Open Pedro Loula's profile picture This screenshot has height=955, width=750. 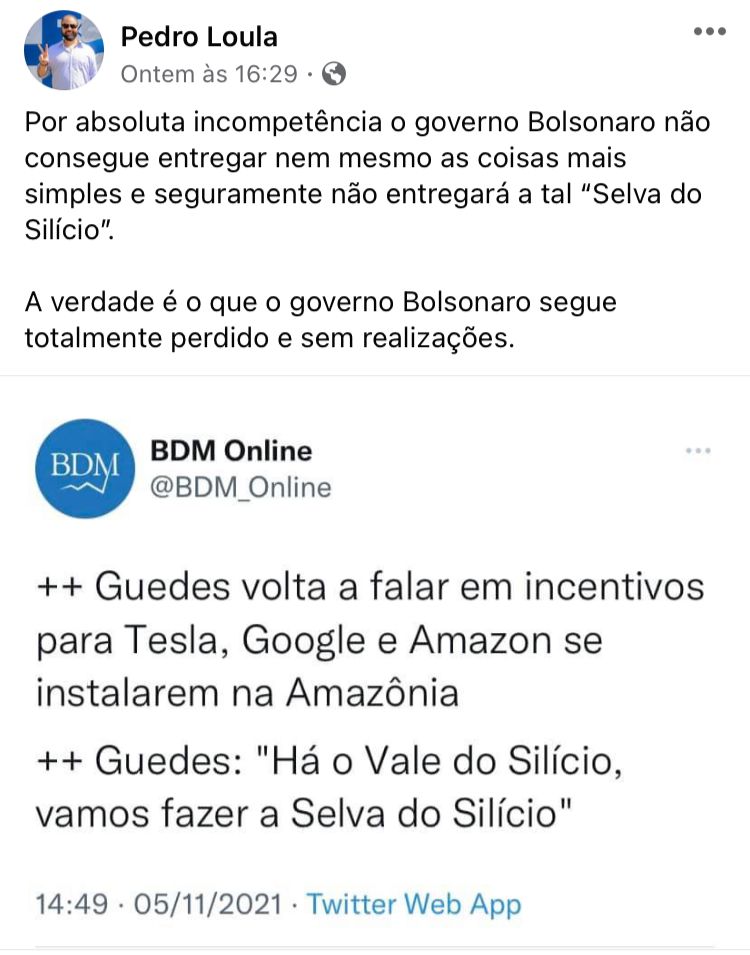tap(64, 51)
